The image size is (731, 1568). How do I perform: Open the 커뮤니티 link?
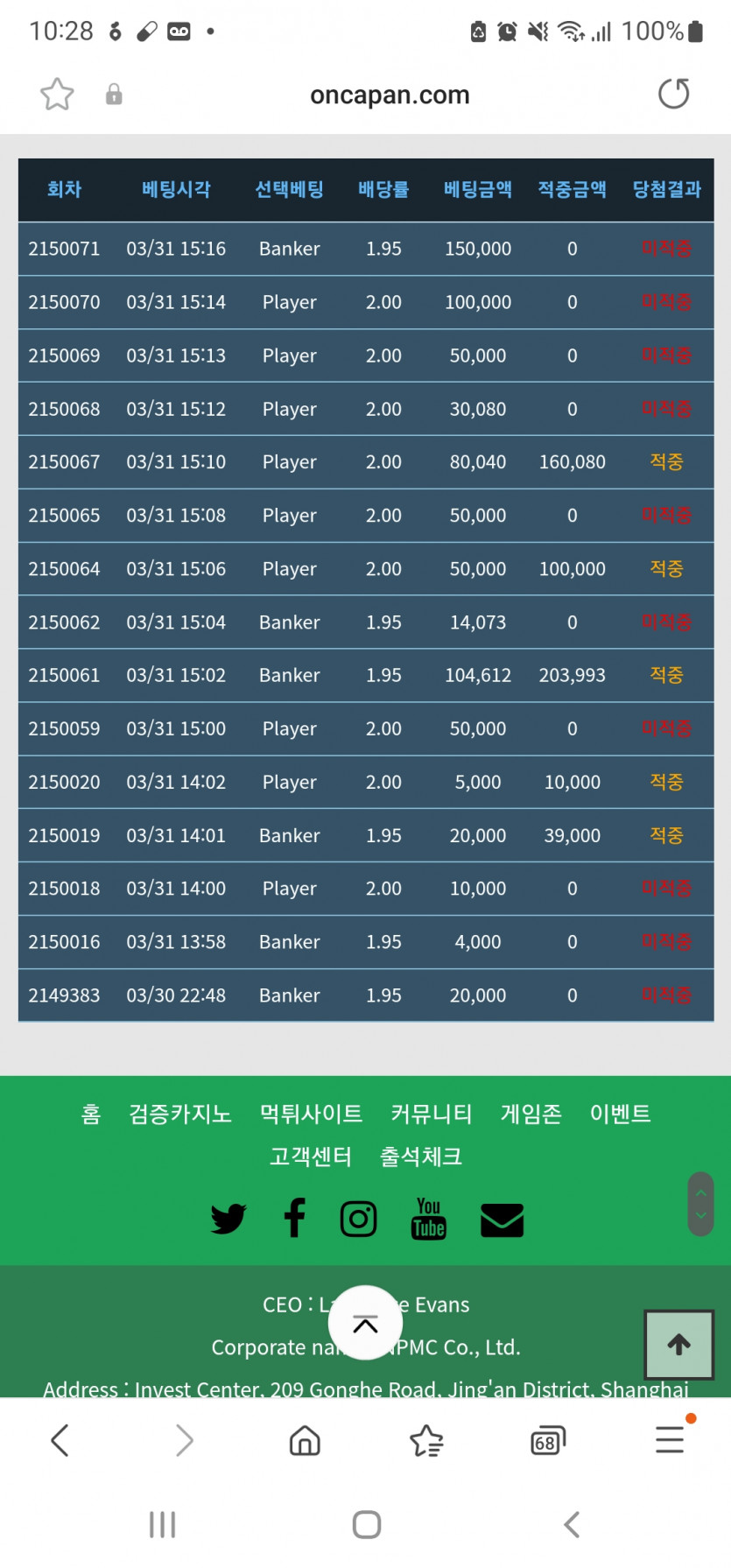(x=431, y=1114)
